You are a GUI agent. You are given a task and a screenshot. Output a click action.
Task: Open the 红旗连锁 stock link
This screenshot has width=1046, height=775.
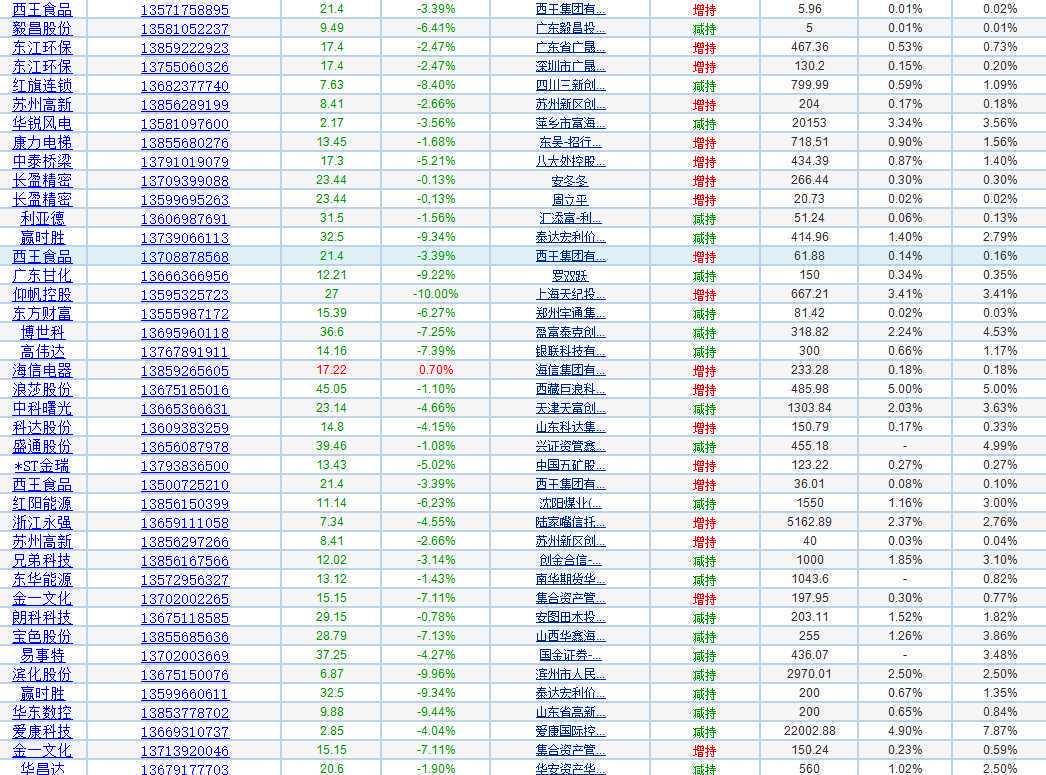42,85
